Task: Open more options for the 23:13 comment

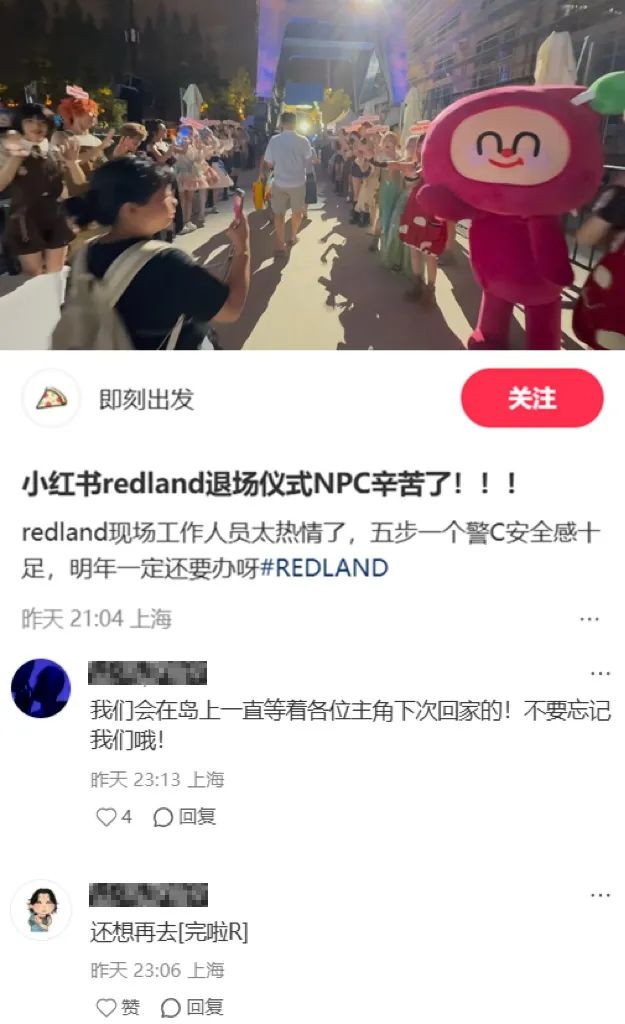Action: [600, 673]
